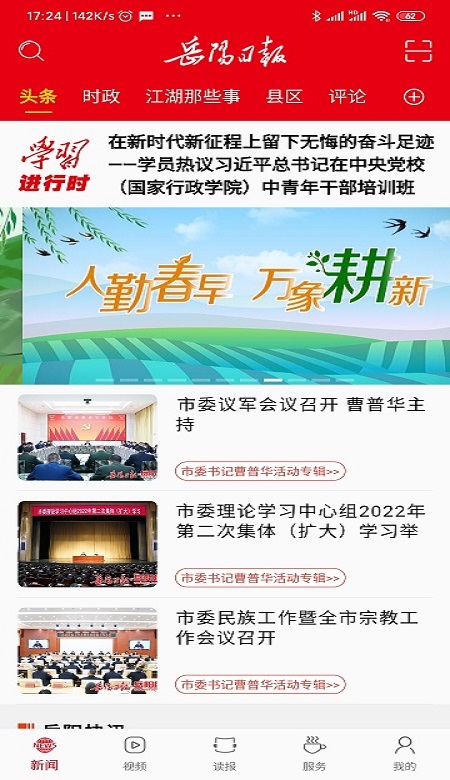Open the scan icon in the header

pos(418,51)
